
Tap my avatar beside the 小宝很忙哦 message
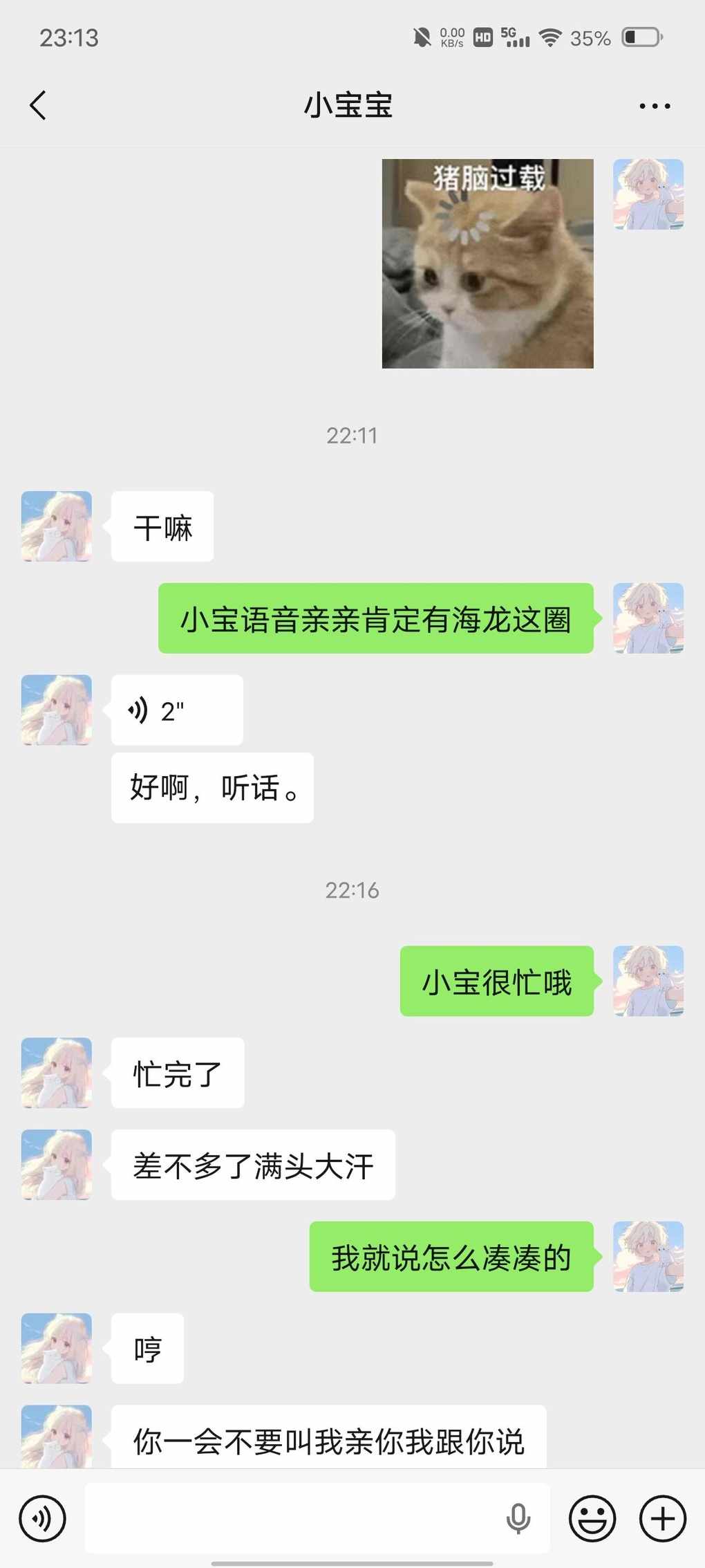click(648, 981)
